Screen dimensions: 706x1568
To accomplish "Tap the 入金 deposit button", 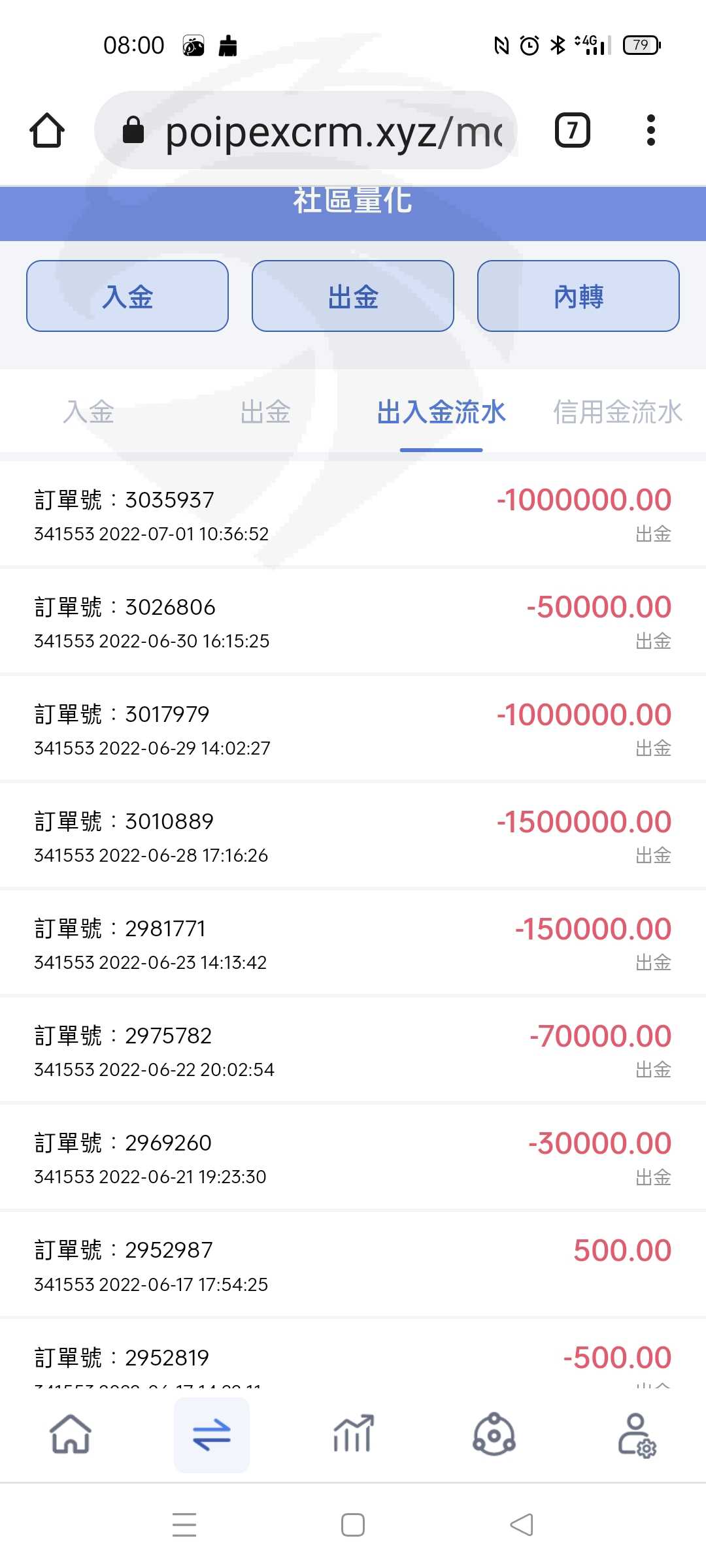I will click(x=127, y=296).
